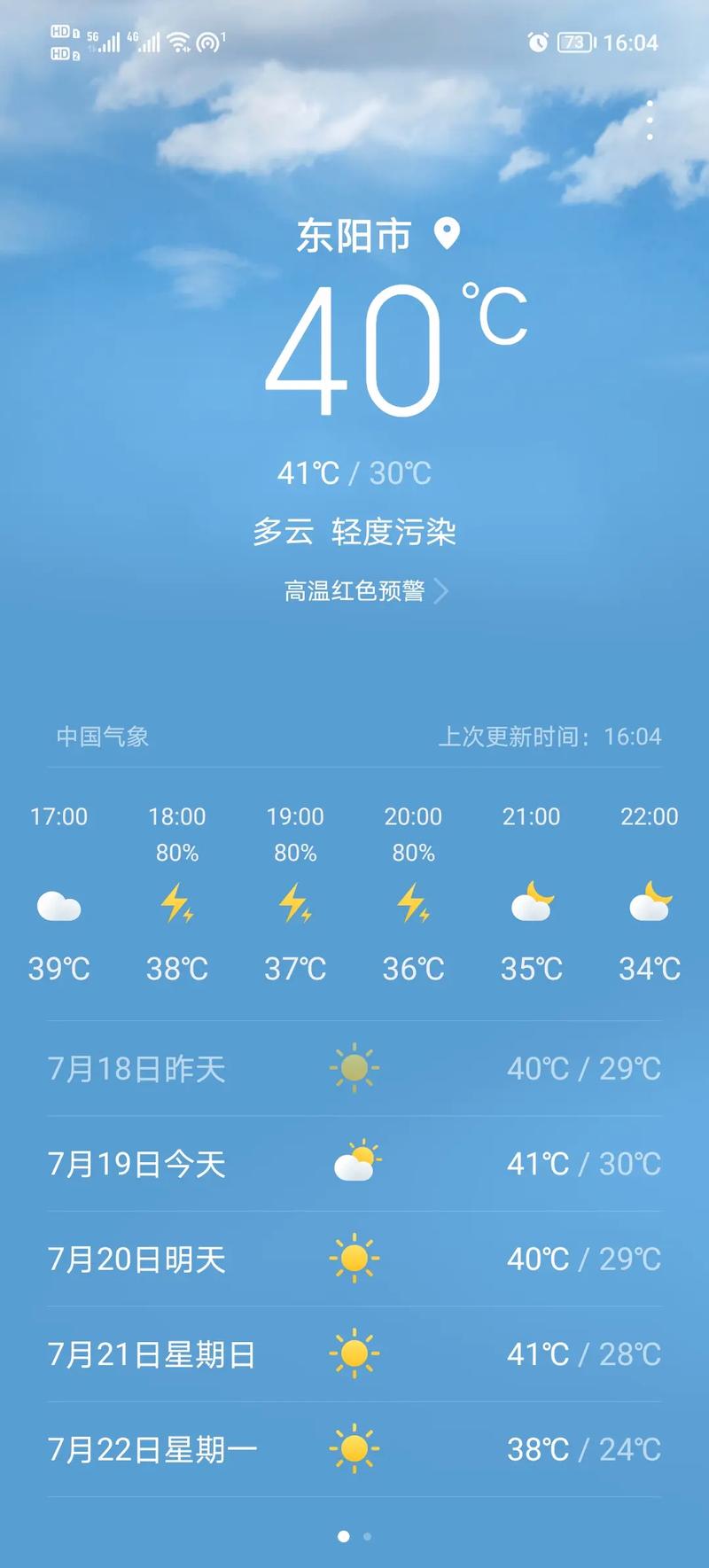Viewport: 709px width, 1568px height.
Task: Tap the battery level indicator
Action: [x=577, y=42]
